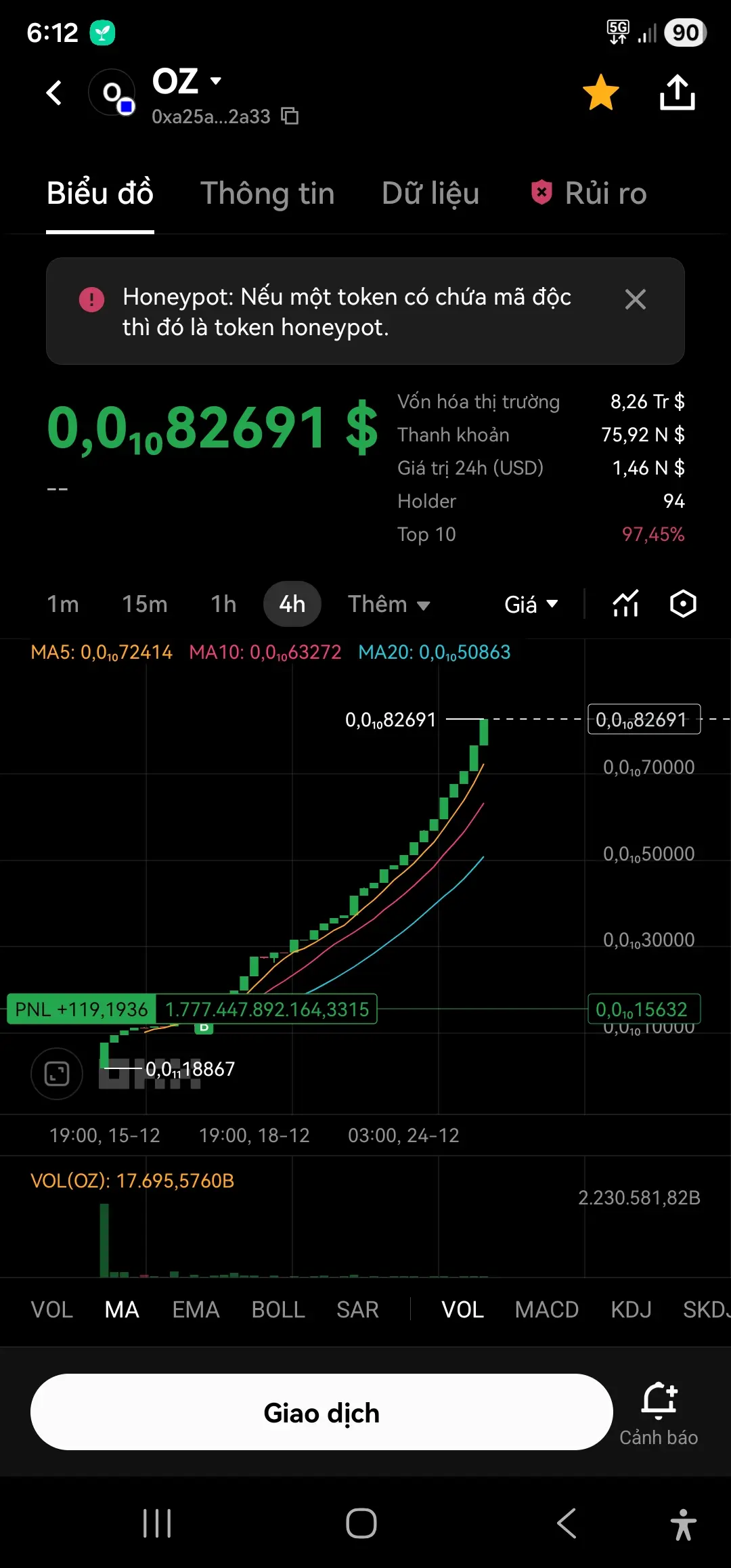Switch to the Dữ liệu tab
The height and width of the screenshot is (1568, 731).
point(430,194)
